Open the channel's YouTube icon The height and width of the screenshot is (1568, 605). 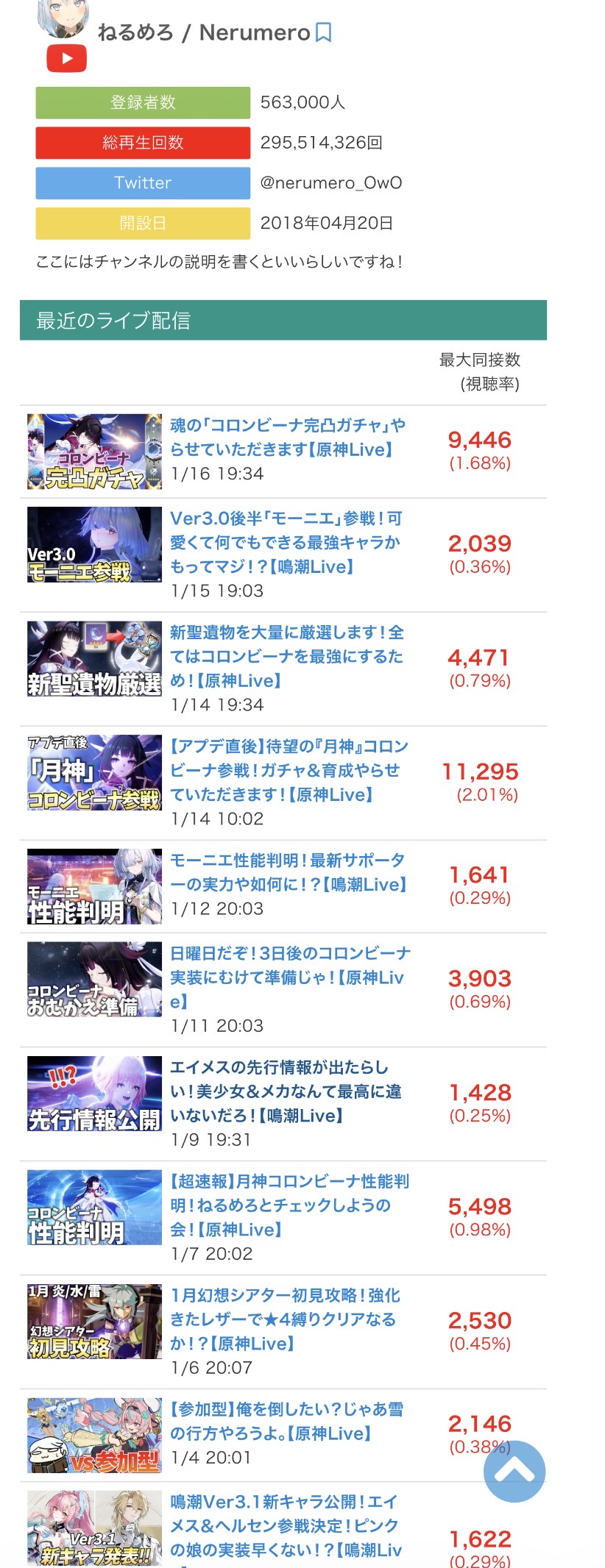(x=66, y=59)
